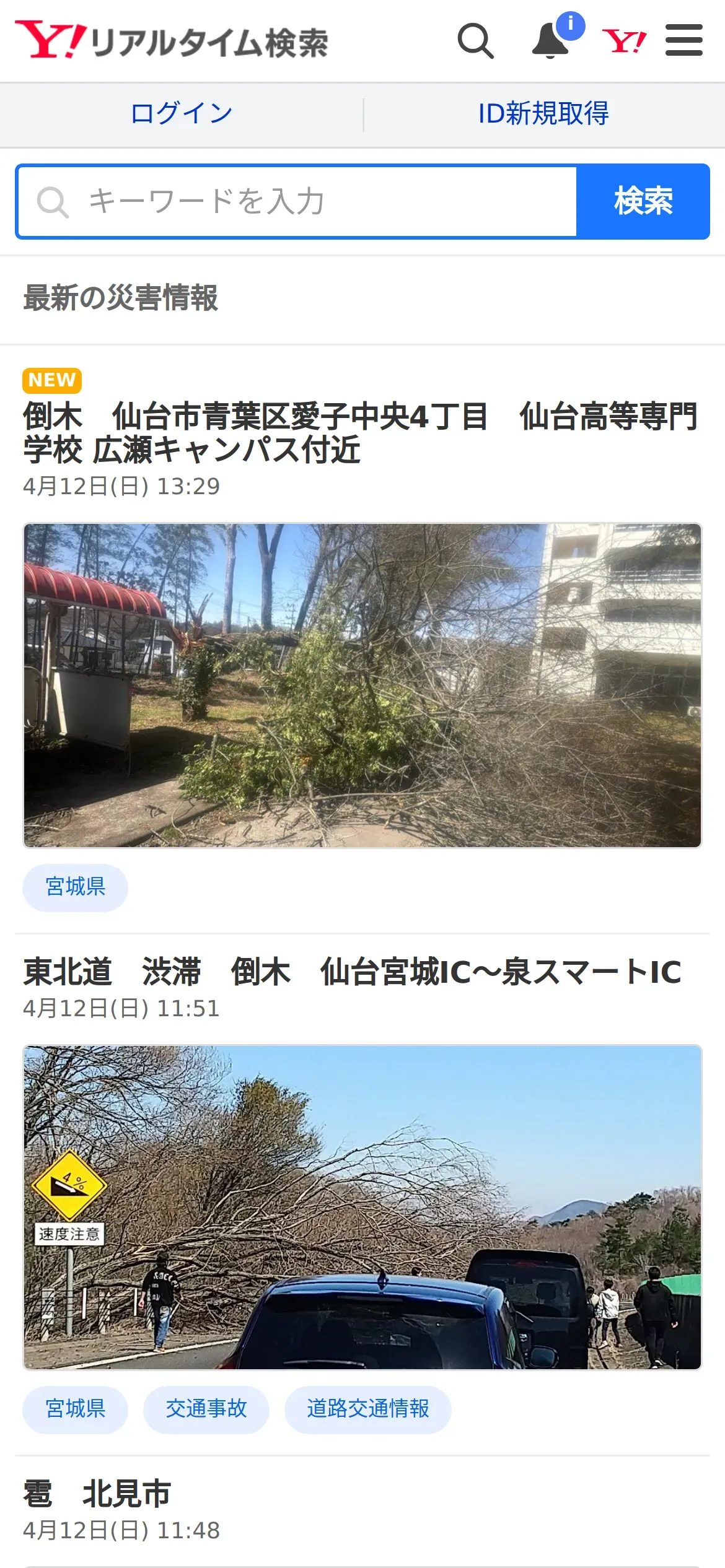This screenshot has width=725, height=1568.
Task: Tap the 道路交通情報 tag chip
Action: (x=368, y=1409)
